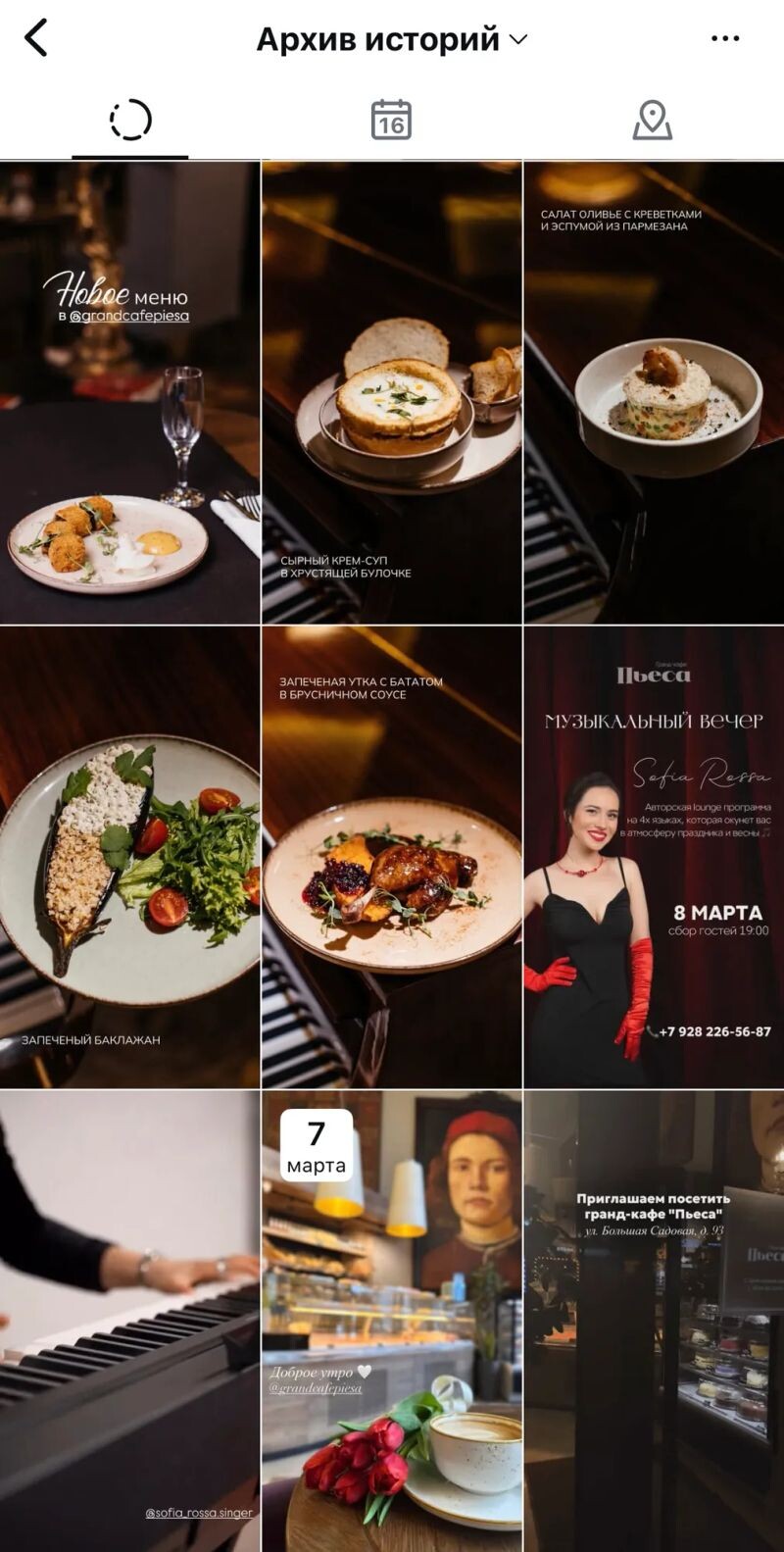The height and width of the screenshot is (1552, 784).
Task: Open the Новое меню story
Action: point(129,392)
